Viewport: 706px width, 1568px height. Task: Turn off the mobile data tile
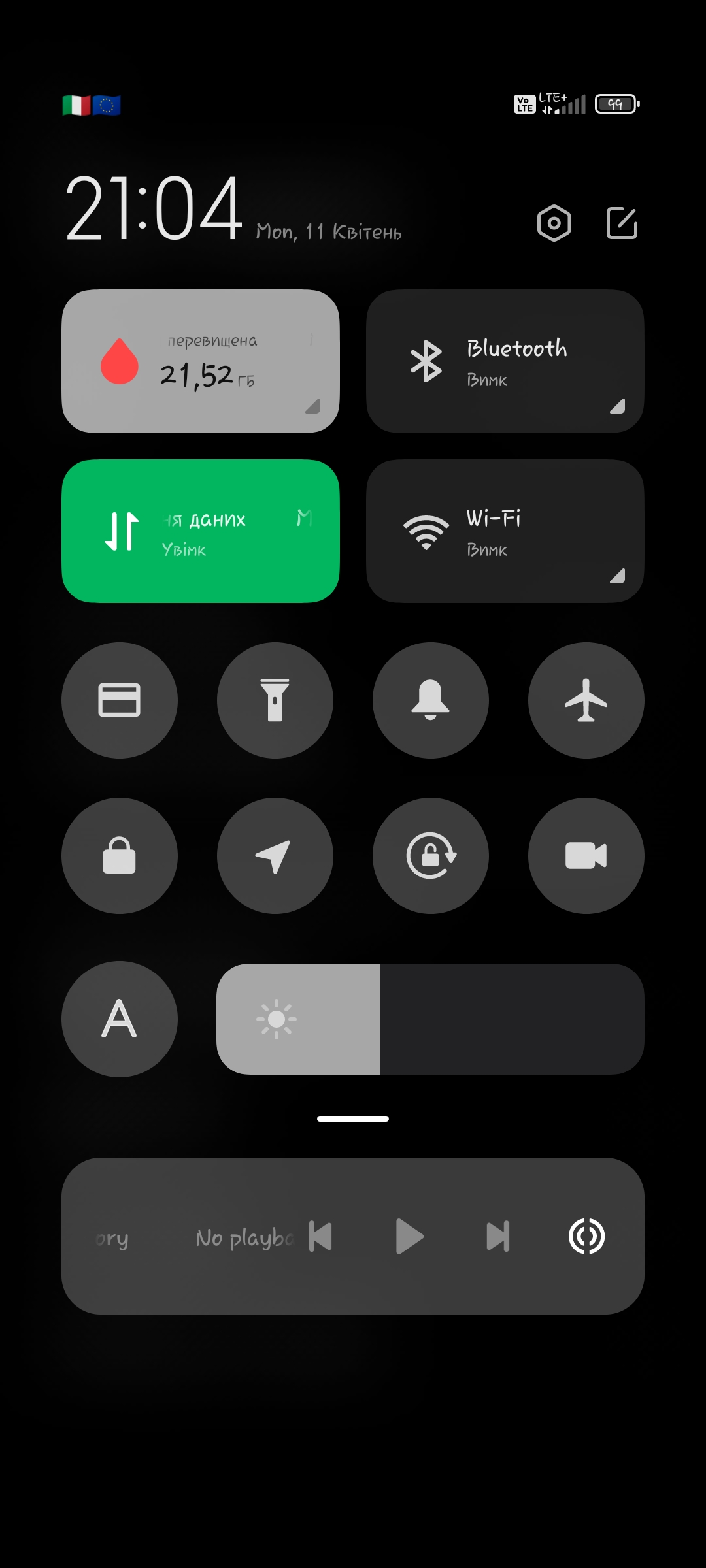tap(200, 531)
